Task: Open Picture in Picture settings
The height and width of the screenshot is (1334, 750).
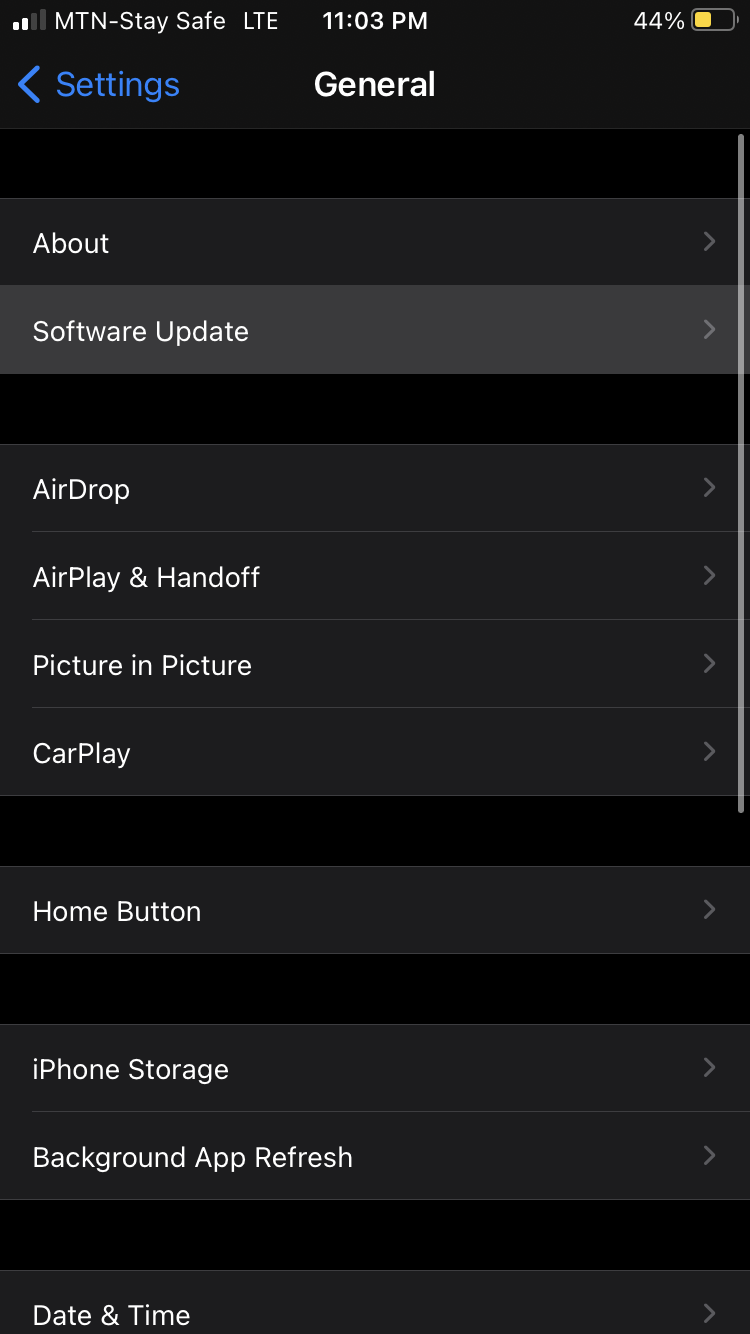Action: pyautogui.click(x=375, y=664)
